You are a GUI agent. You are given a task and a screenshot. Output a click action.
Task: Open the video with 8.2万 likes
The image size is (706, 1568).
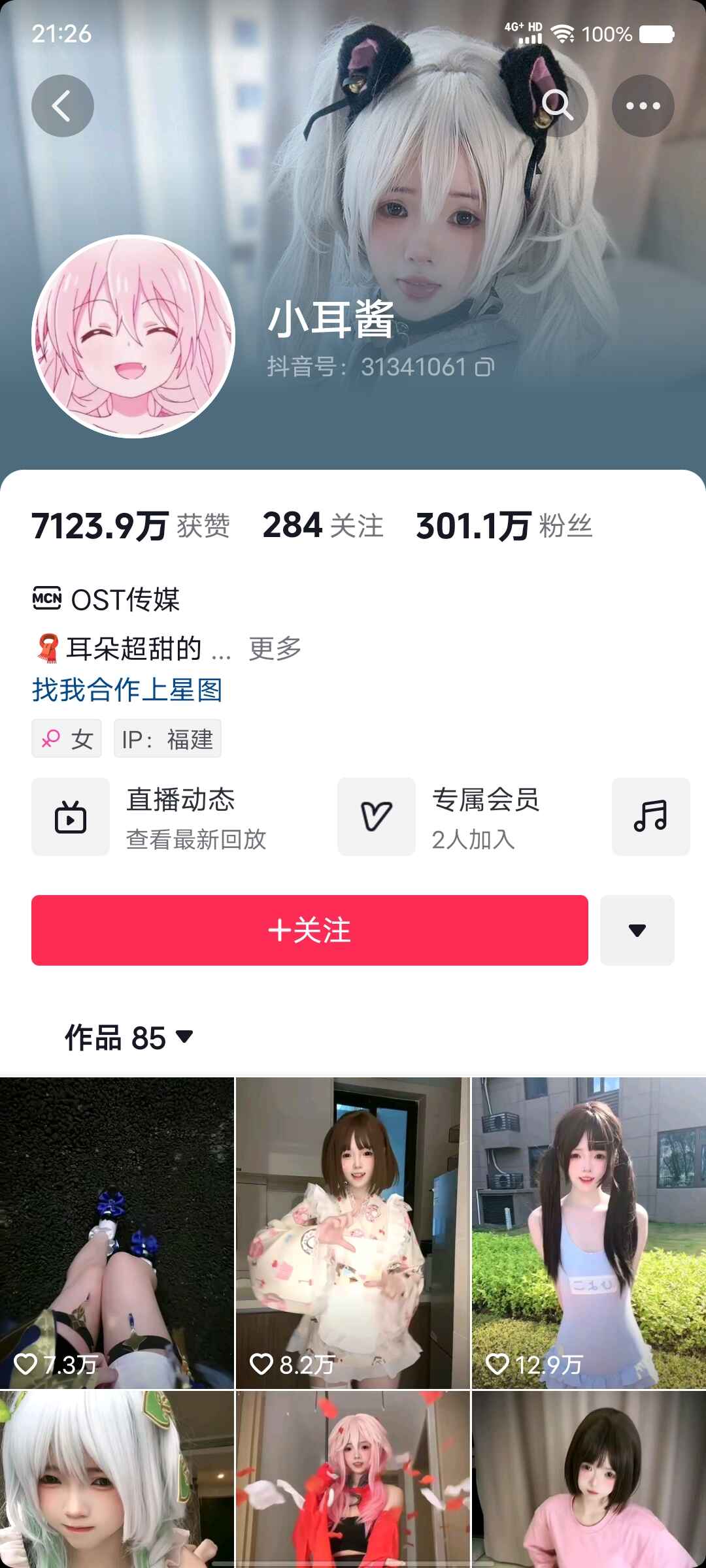point(353,1232)
